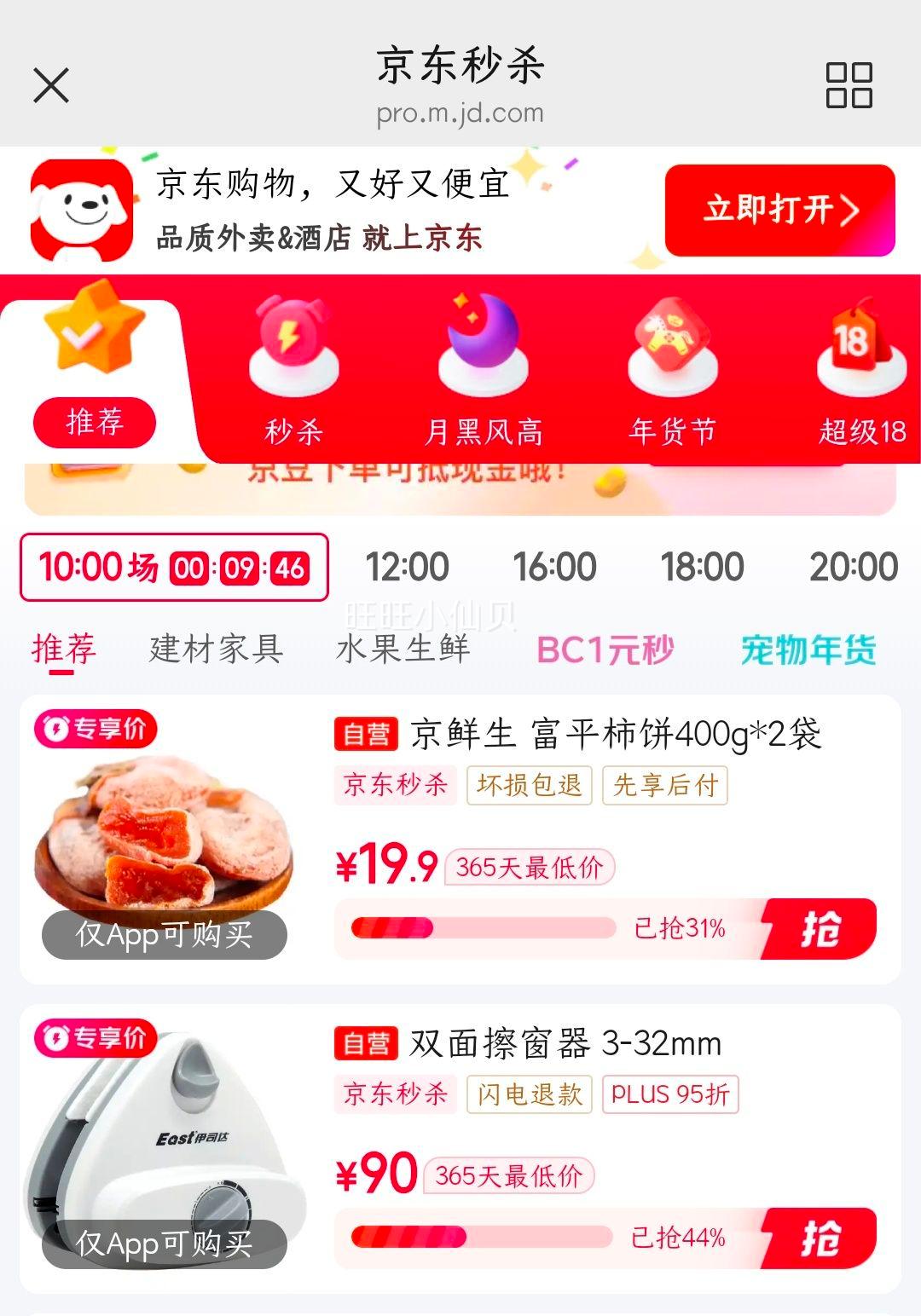Filter by 建材家具 category

coord(216,649)
